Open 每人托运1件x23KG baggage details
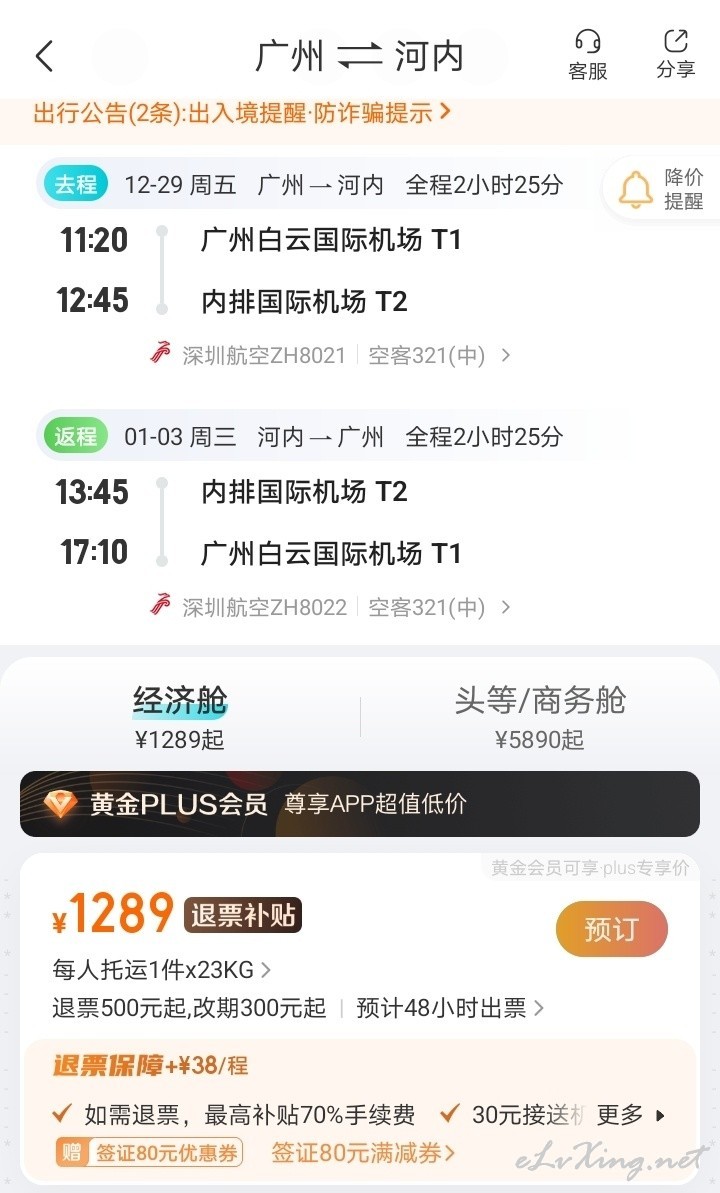Image resolution: width=720 pixels, height=1193 pixels. (161, 969)
